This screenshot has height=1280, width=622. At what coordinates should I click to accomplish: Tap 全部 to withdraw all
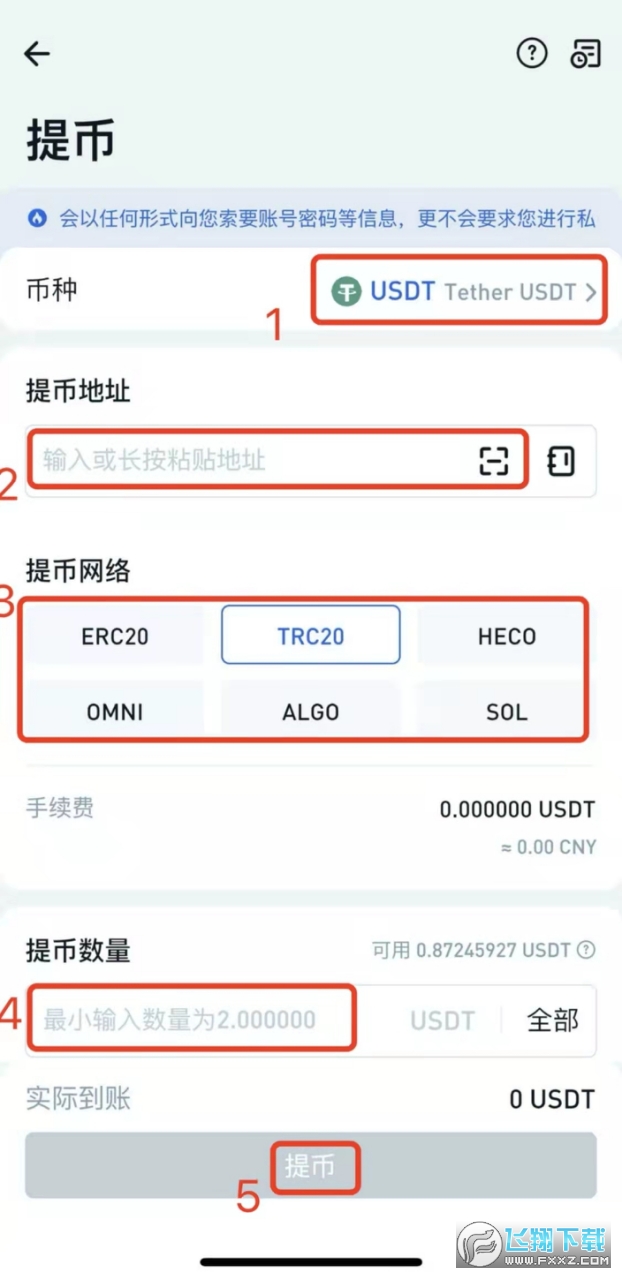[552, 1020]
